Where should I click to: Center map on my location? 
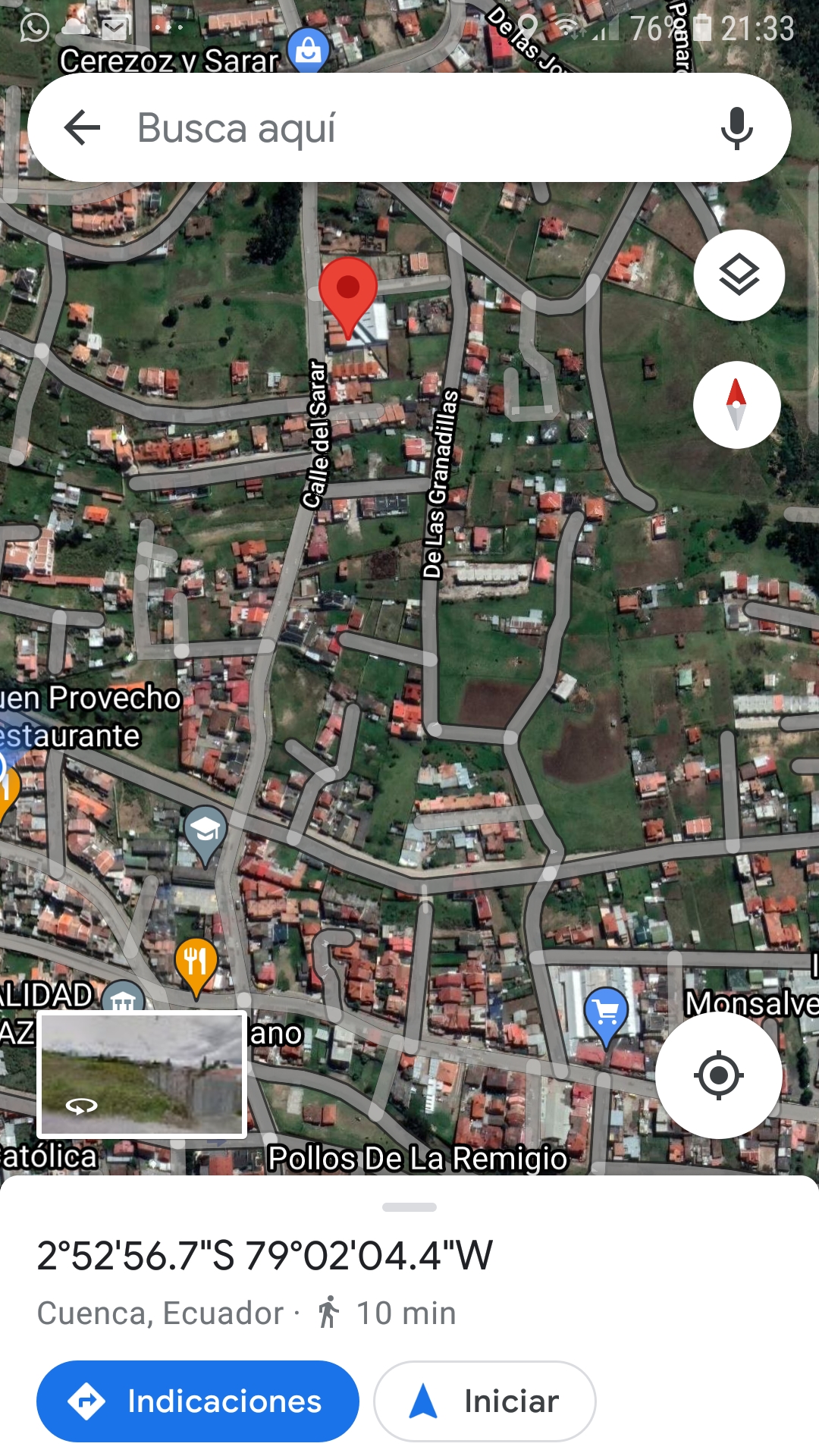(718, 1075)
